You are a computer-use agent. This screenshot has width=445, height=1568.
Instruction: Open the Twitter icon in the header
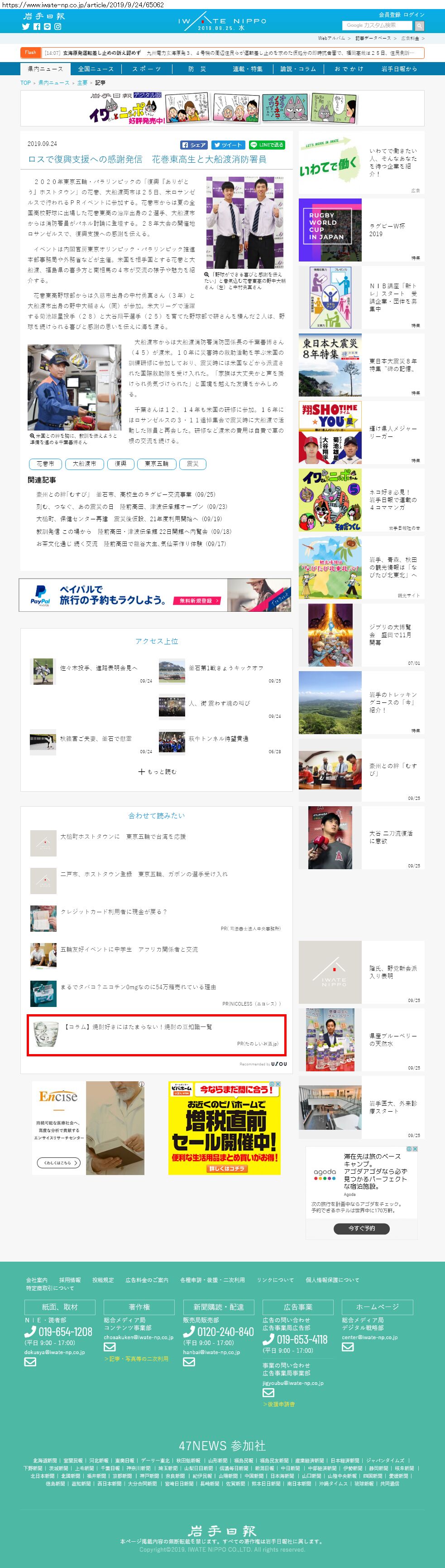(x=25, y=27)
